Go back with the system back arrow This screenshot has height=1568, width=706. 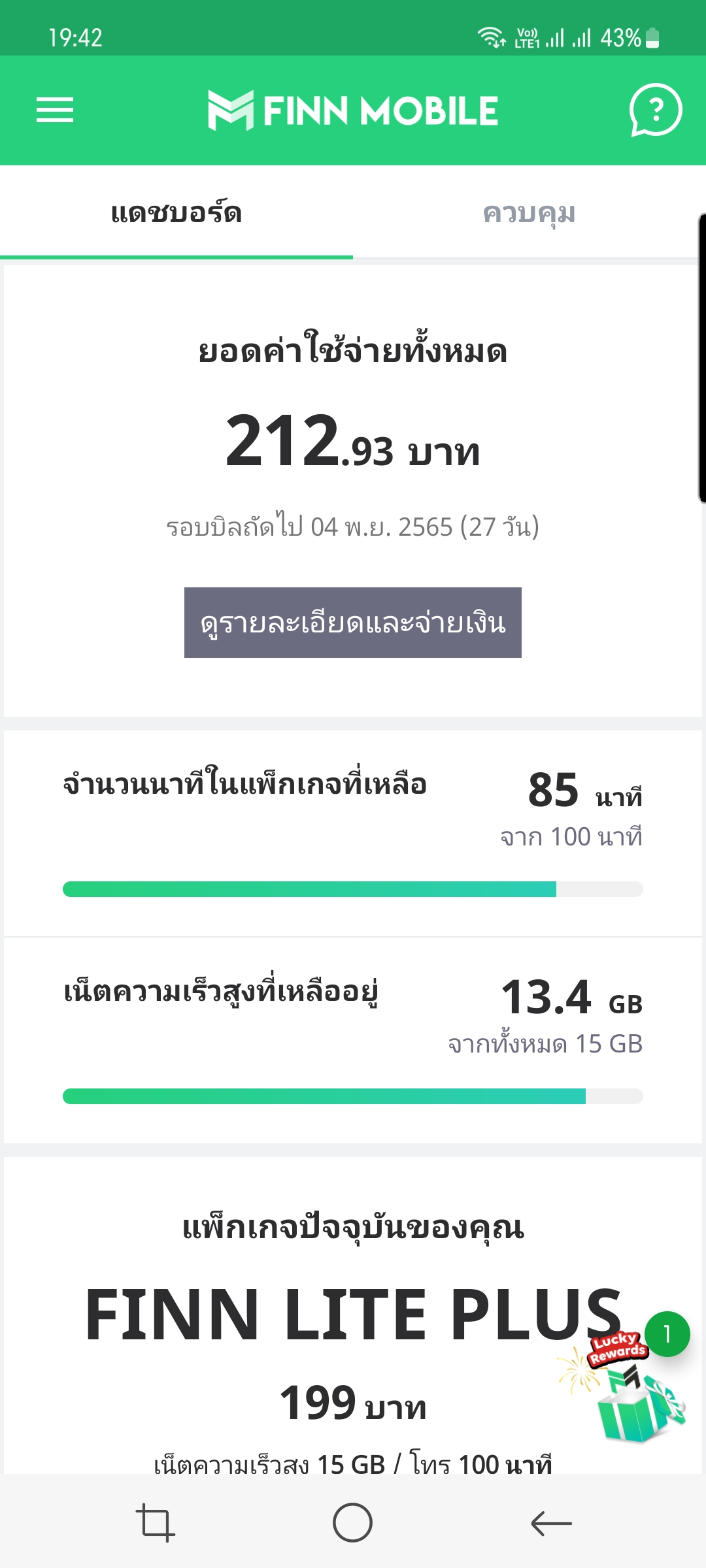[x=551, y=1523]
